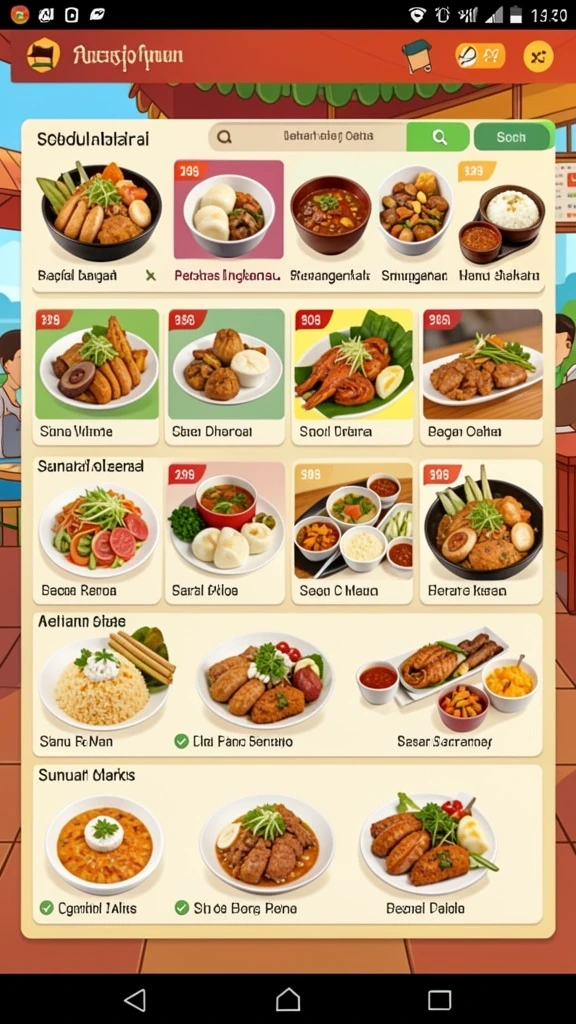Open the Sana Wliume dish card

[97, 377]
